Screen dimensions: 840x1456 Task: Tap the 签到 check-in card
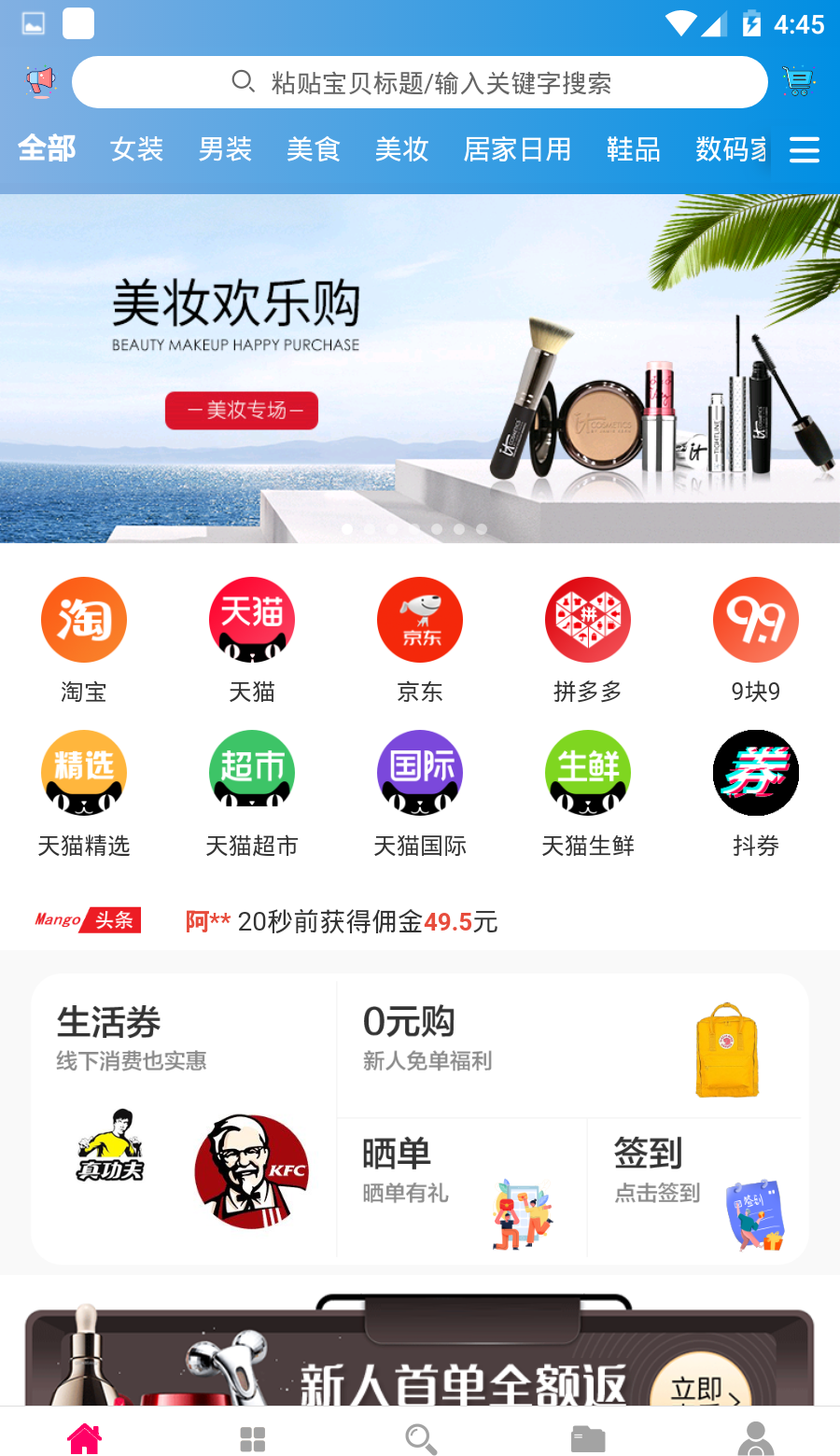pyautogui.click(x=697, y=1189)
